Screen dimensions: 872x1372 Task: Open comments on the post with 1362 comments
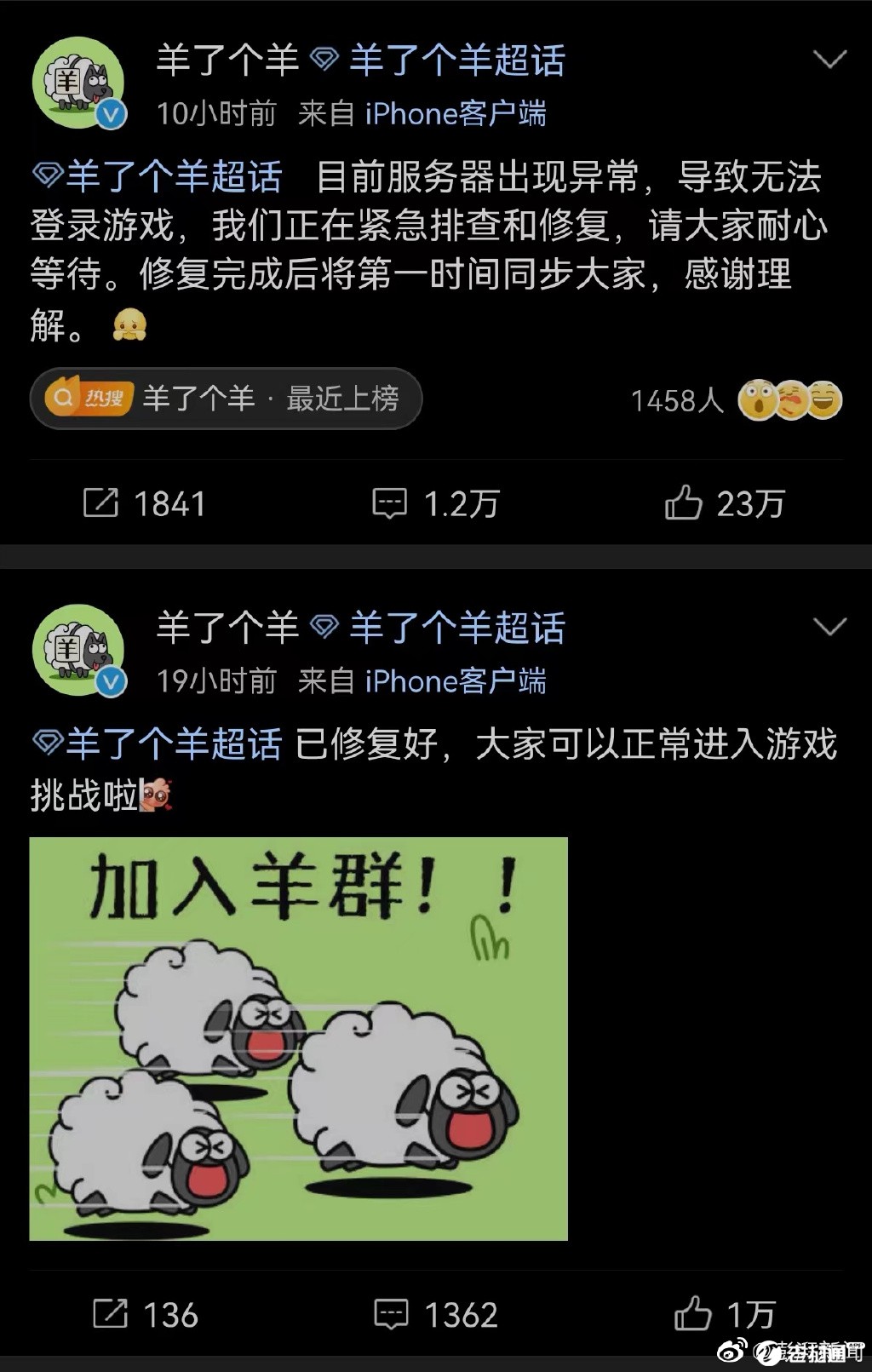[x=435, y=1314]
